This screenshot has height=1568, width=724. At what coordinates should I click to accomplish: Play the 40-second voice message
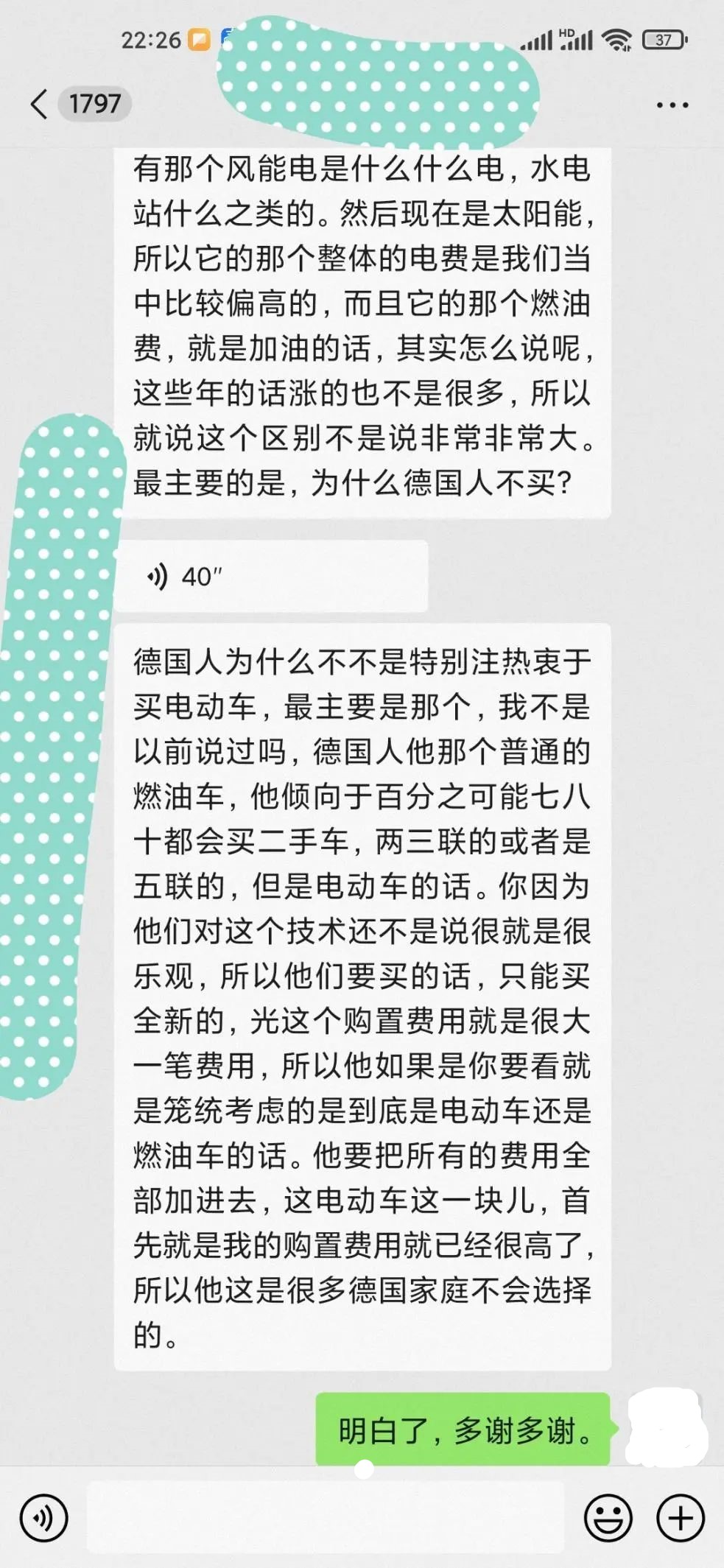coord(270,577)
